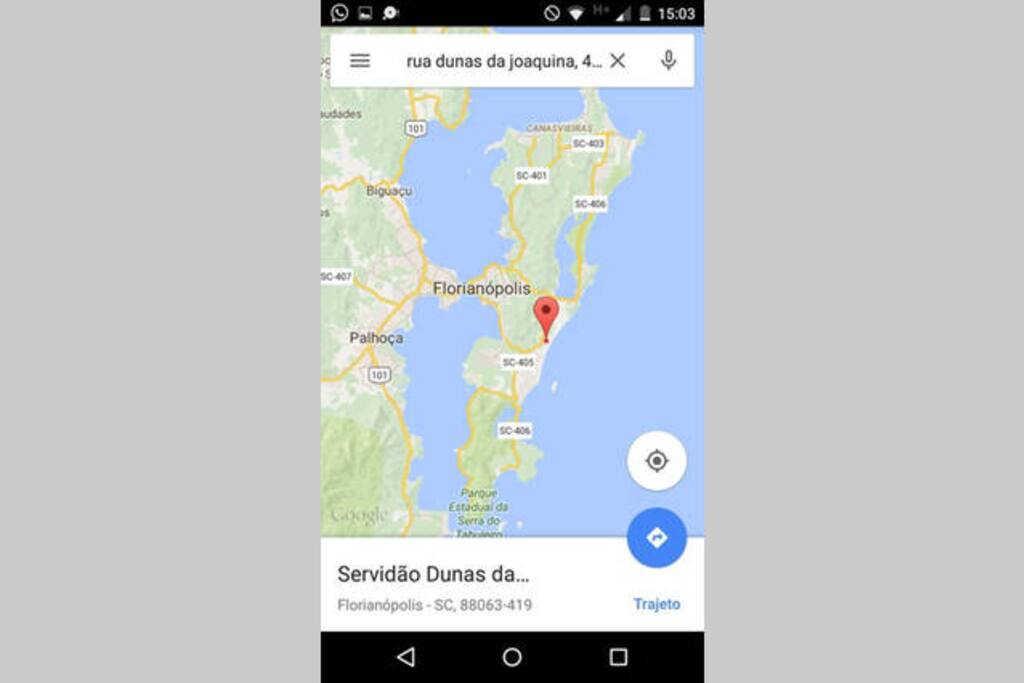Clear the search text with X
Viewport: 1024px width, 683px height.
pos(618,61)
